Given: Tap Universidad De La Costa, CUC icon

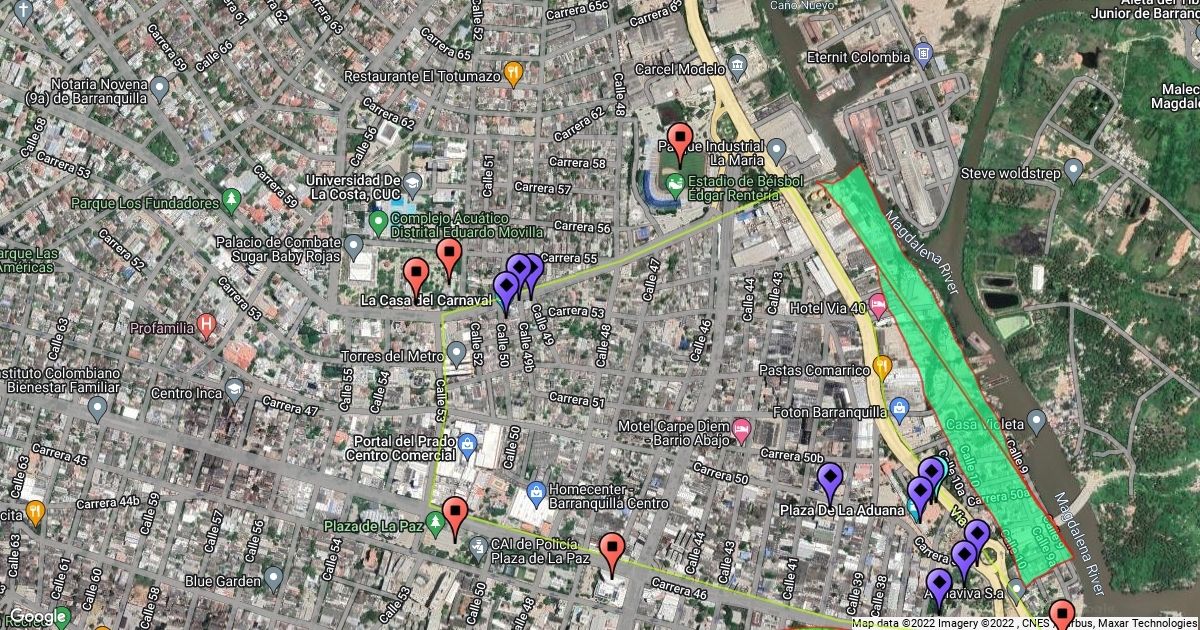Looking at the screenshot, I should [413, 182].
